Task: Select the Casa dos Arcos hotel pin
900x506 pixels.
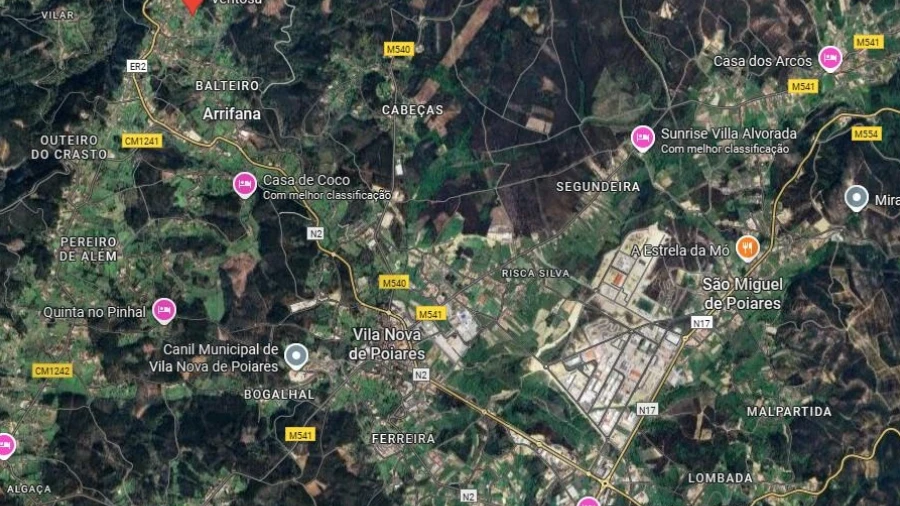Action: coord(829,59)
